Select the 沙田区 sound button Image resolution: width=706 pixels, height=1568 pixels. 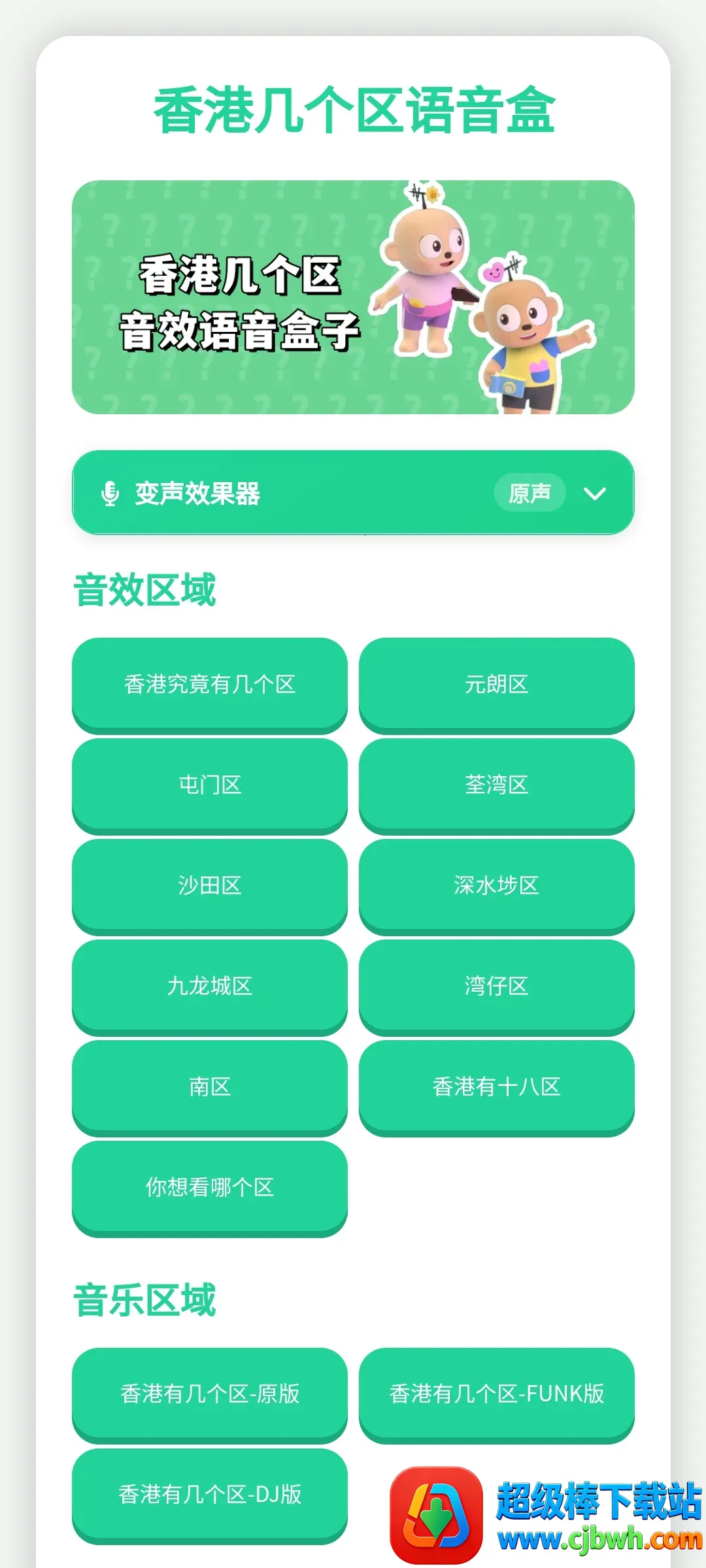tap(210, 886)
